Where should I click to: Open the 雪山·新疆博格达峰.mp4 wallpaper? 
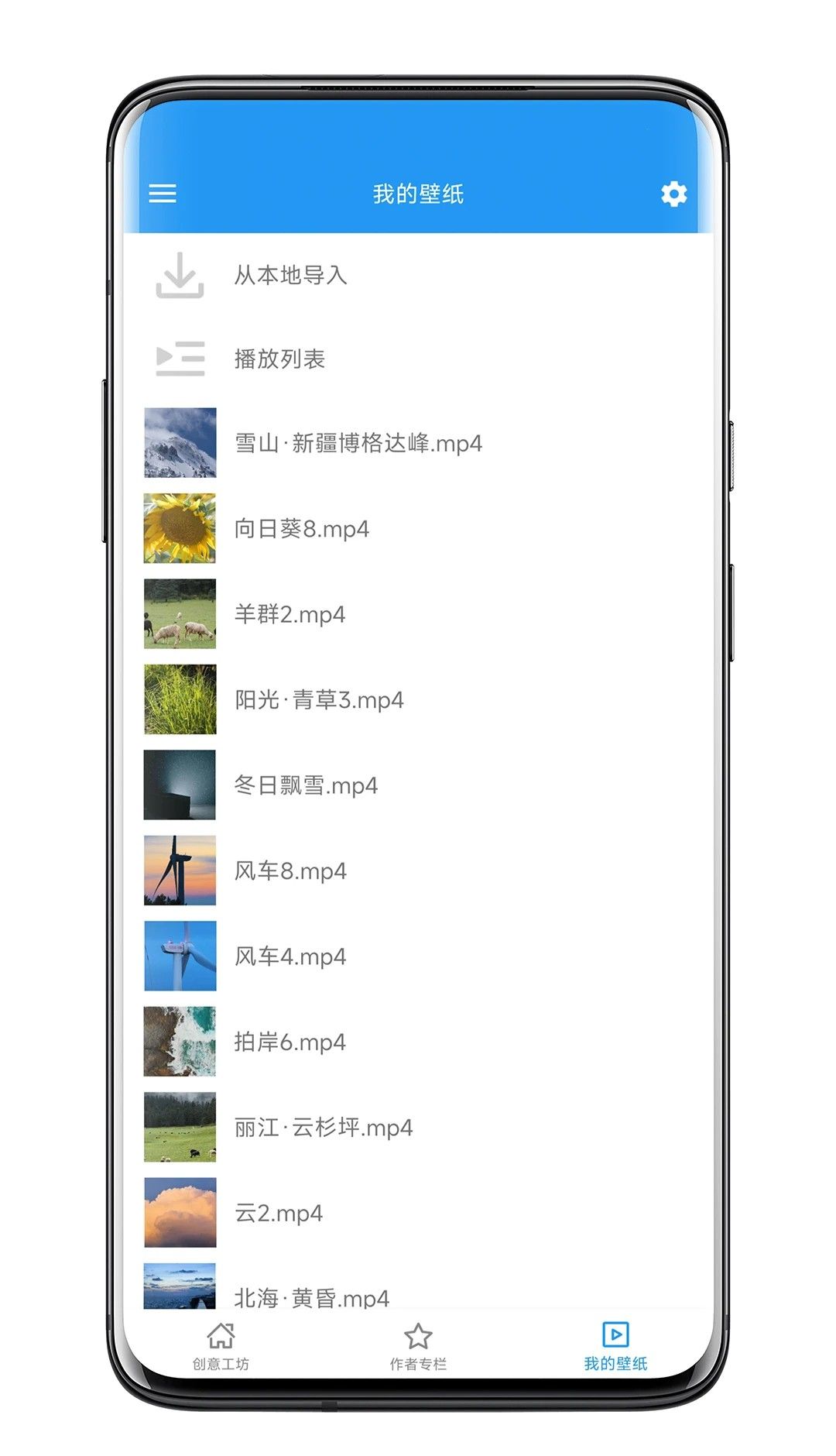click(x=356, y=442)
